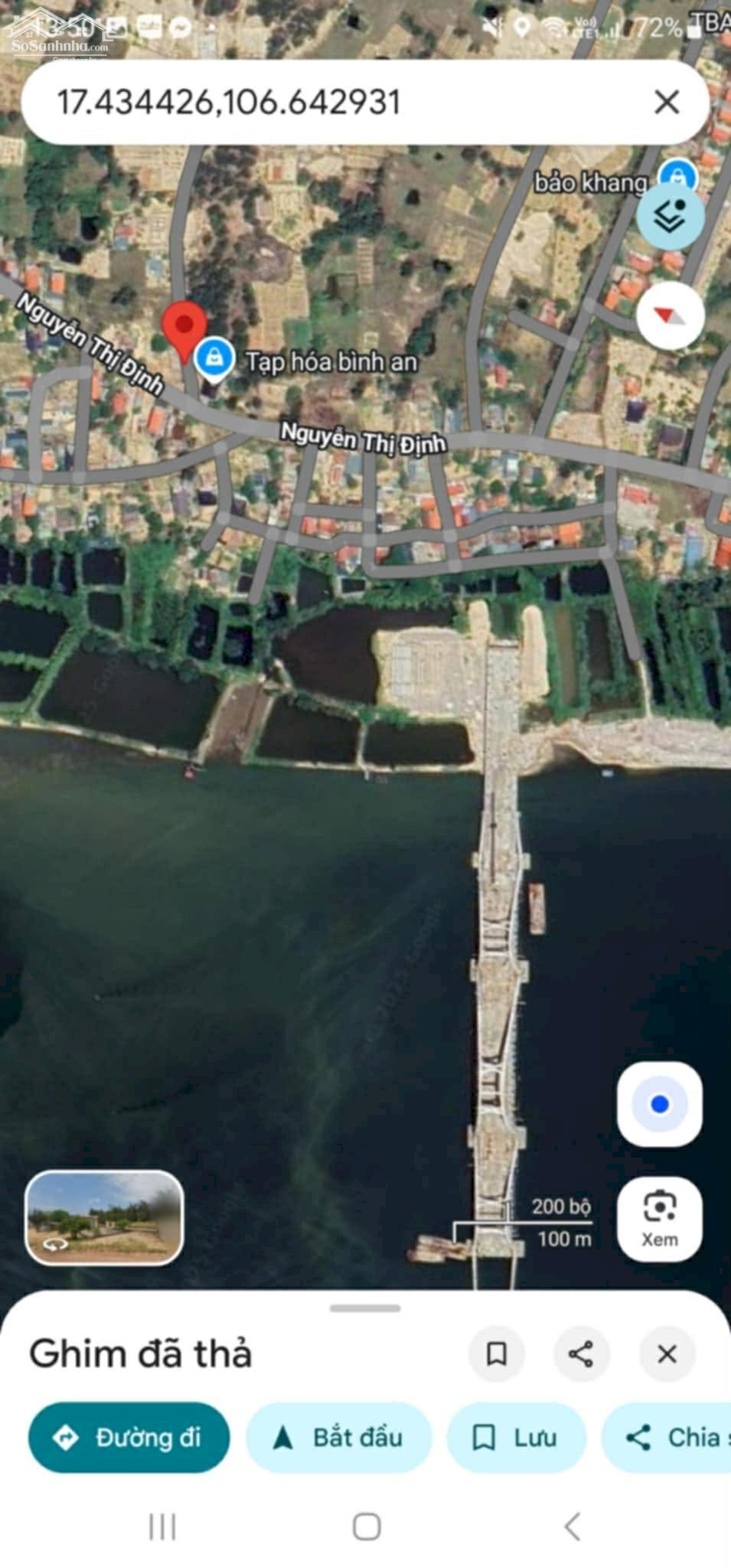The height and width of the screenshot is (1568, 731).
Task: Open recent apps from the navigation bar
Action: [162, 1526]
